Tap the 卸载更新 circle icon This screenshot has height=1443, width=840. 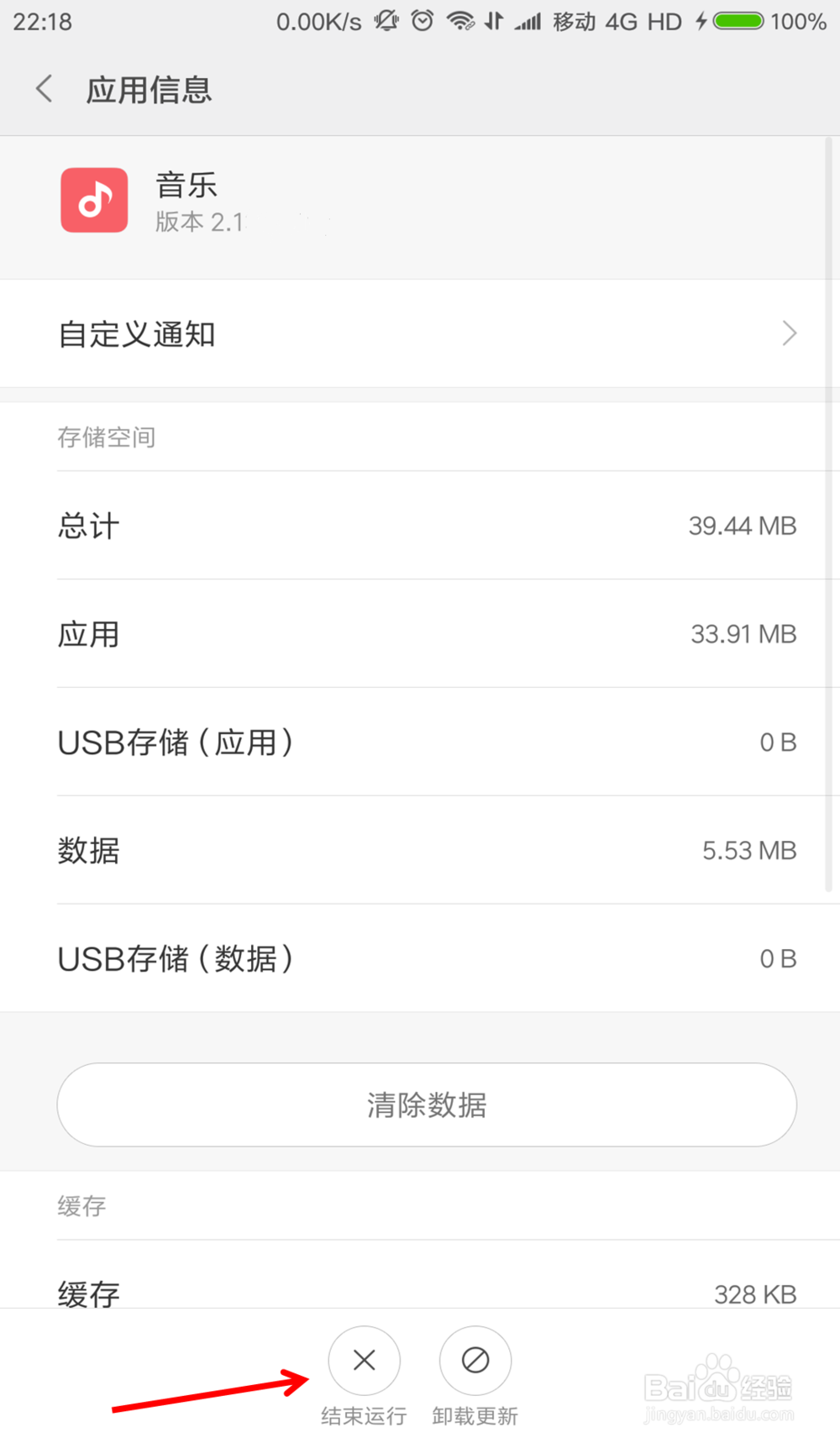click(x=475, y=1361)
